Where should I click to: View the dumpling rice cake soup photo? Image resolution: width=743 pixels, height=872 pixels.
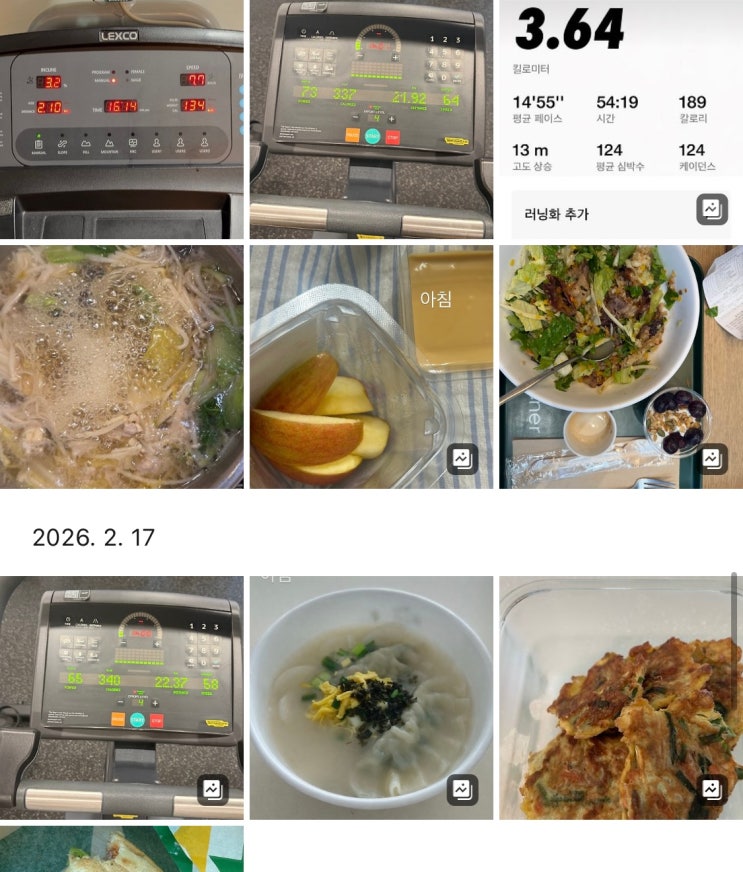pos(370,697)
